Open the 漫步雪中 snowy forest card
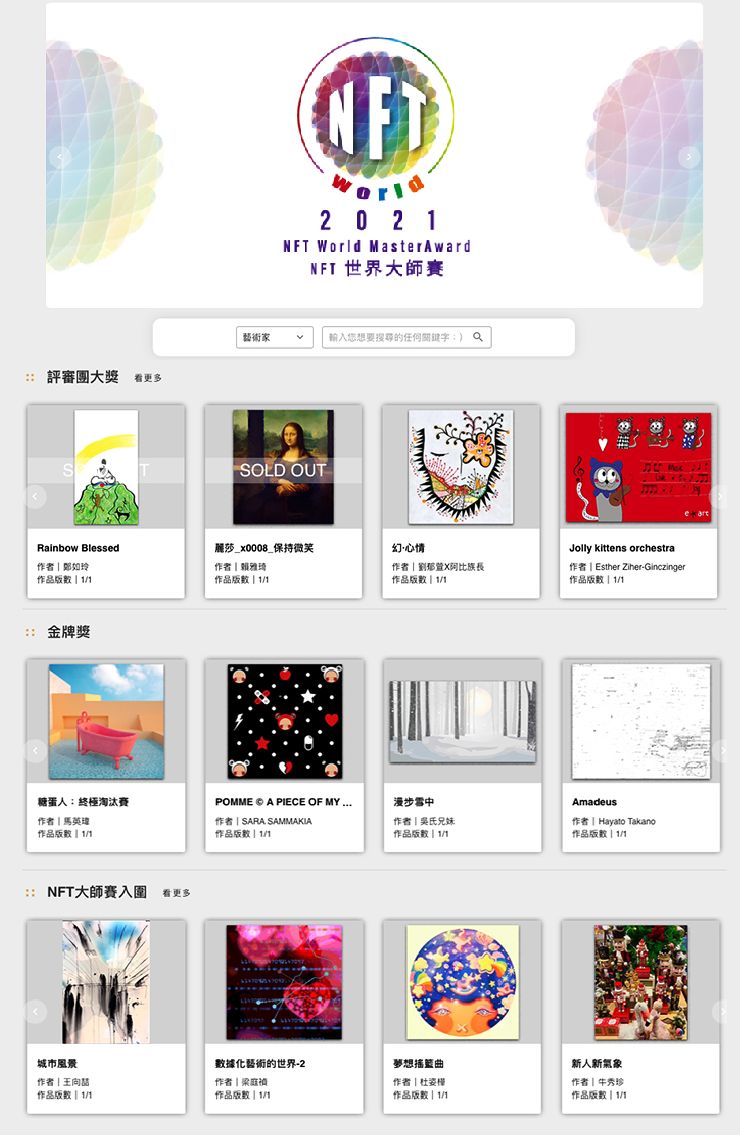Screen dimensions: 740x1135 463,755
